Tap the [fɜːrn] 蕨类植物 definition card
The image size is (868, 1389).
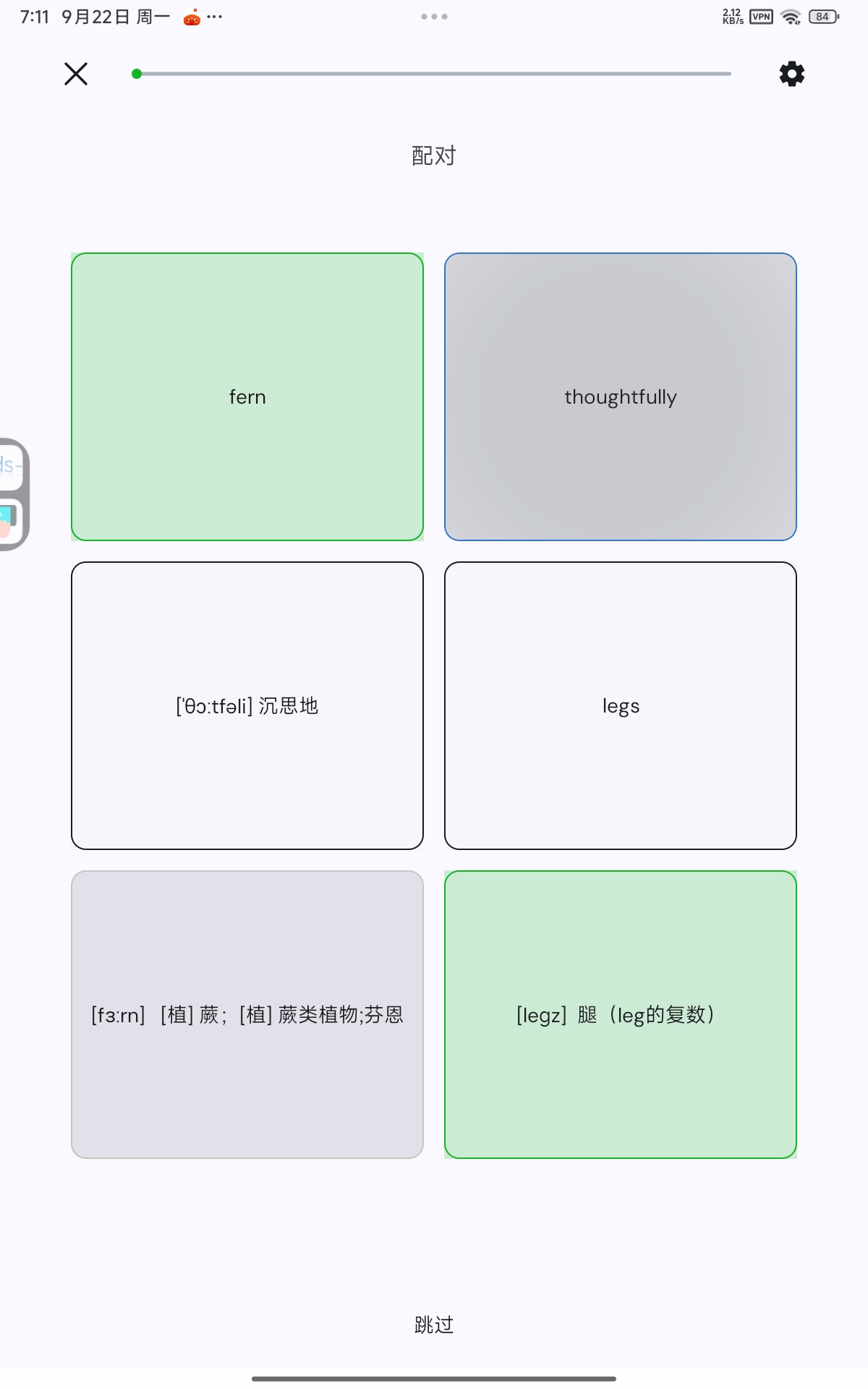247,1014
